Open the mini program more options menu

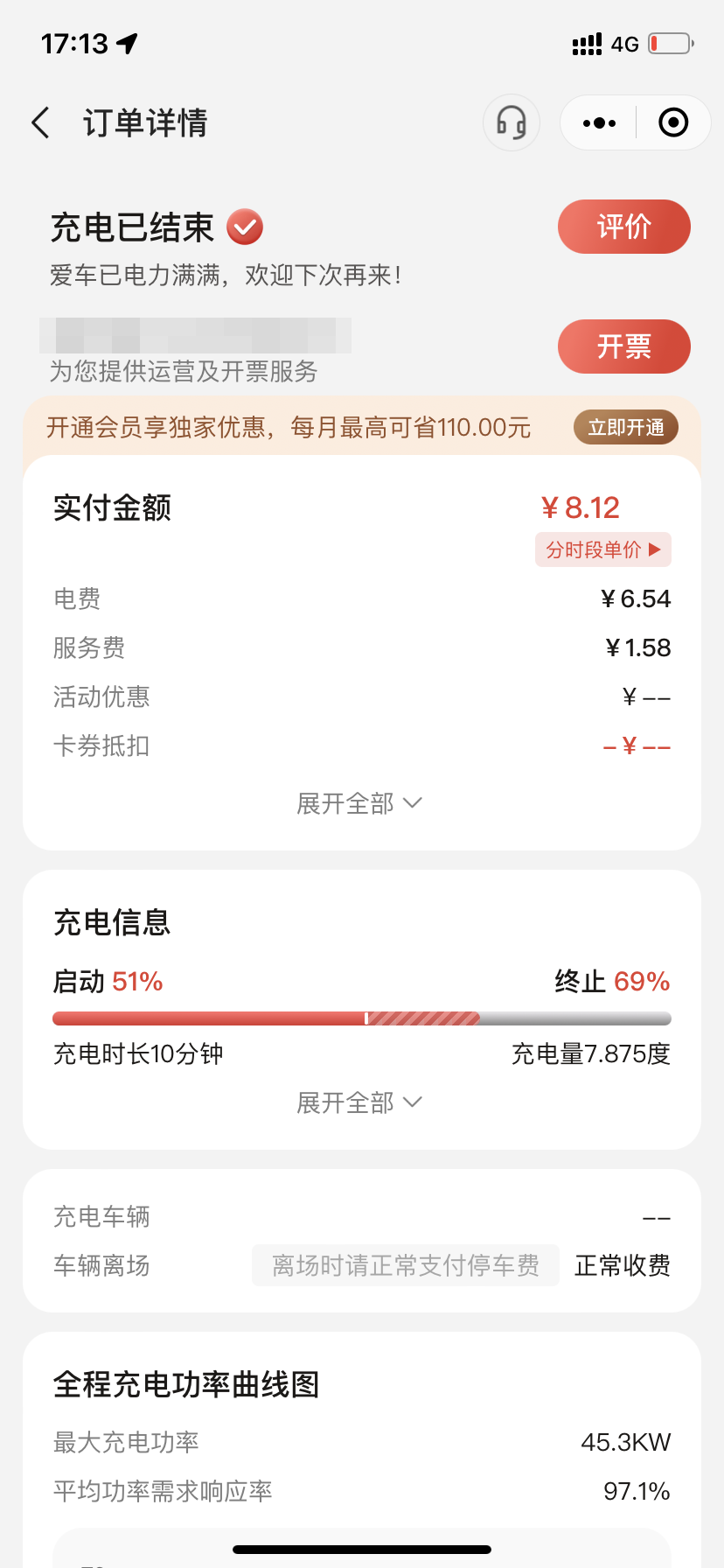coord(599,122)
